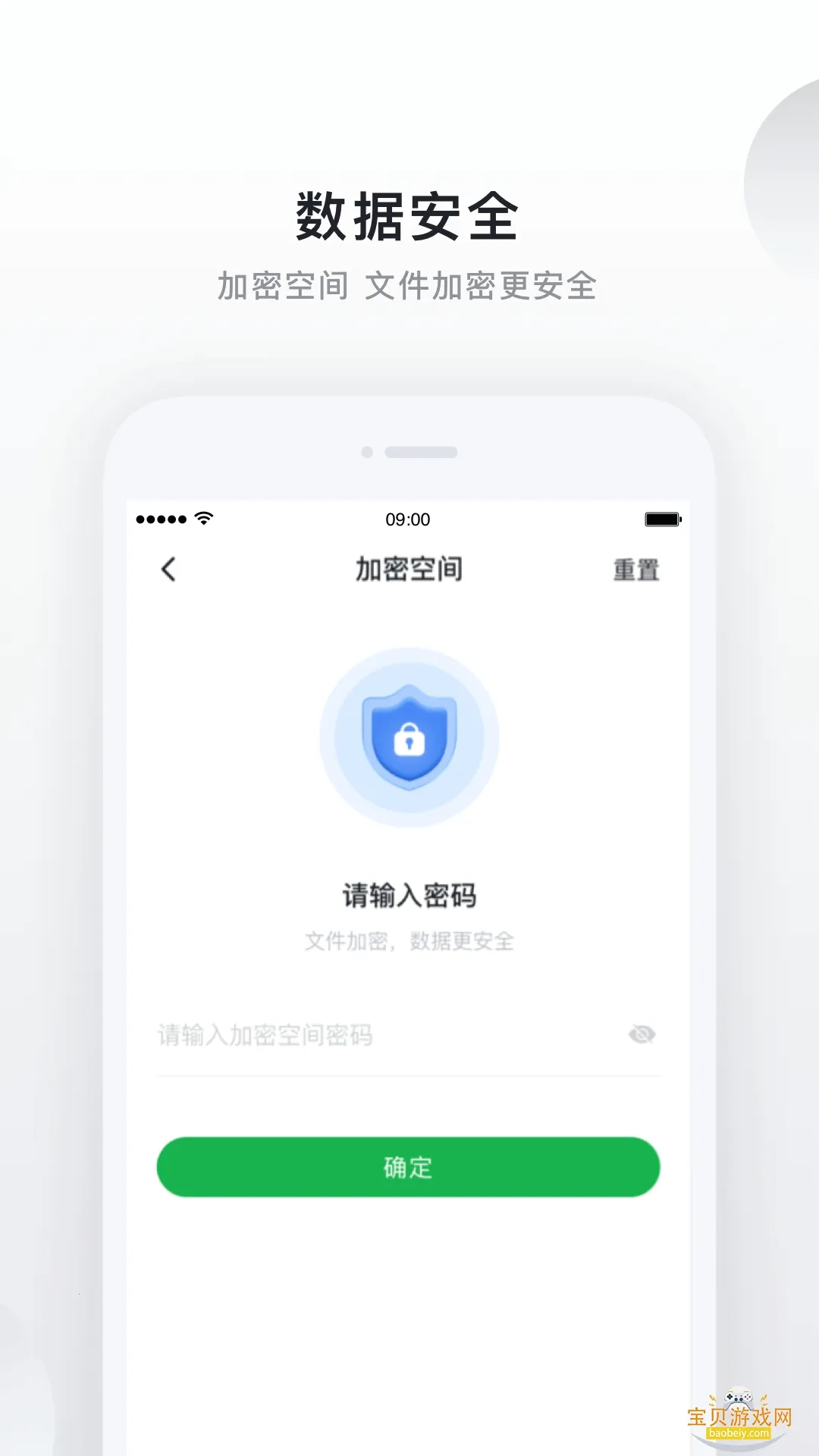The width and height of the screenshot is (819, 1456).
Task: Click 重置 to reset the password
Action: [635, 570]
